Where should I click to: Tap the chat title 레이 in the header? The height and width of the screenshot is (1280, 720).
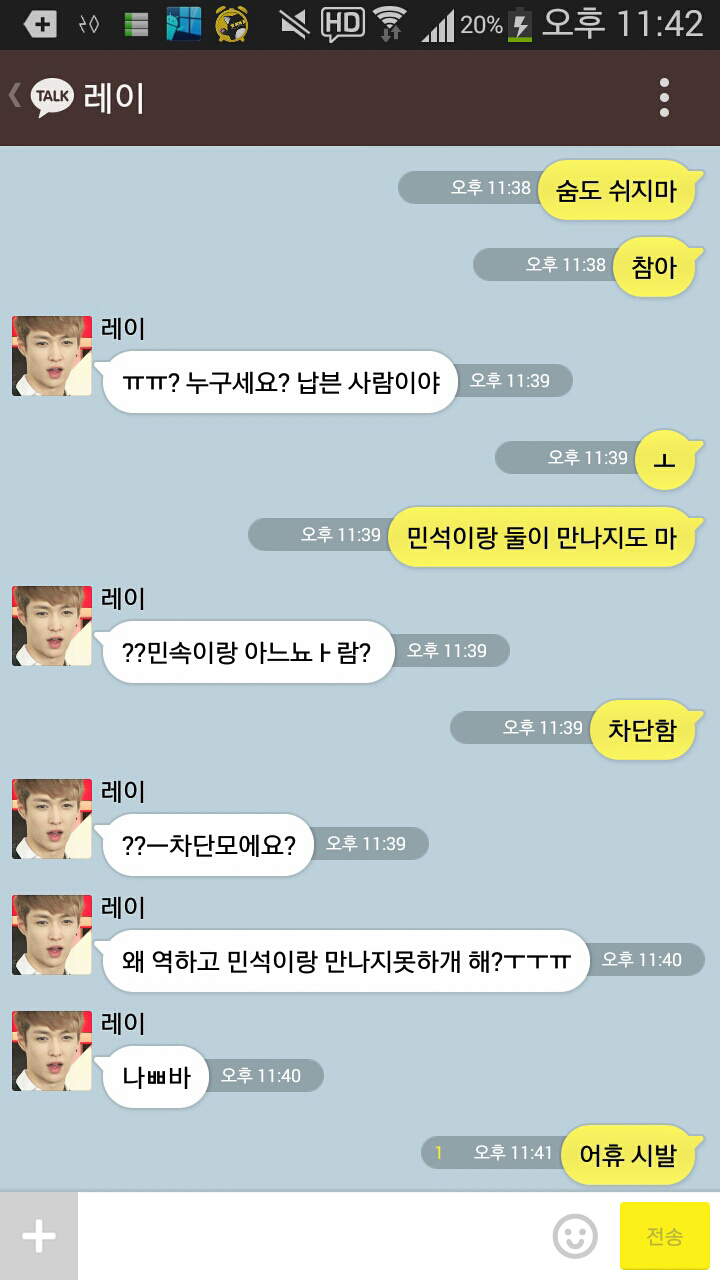click(110, 97)
